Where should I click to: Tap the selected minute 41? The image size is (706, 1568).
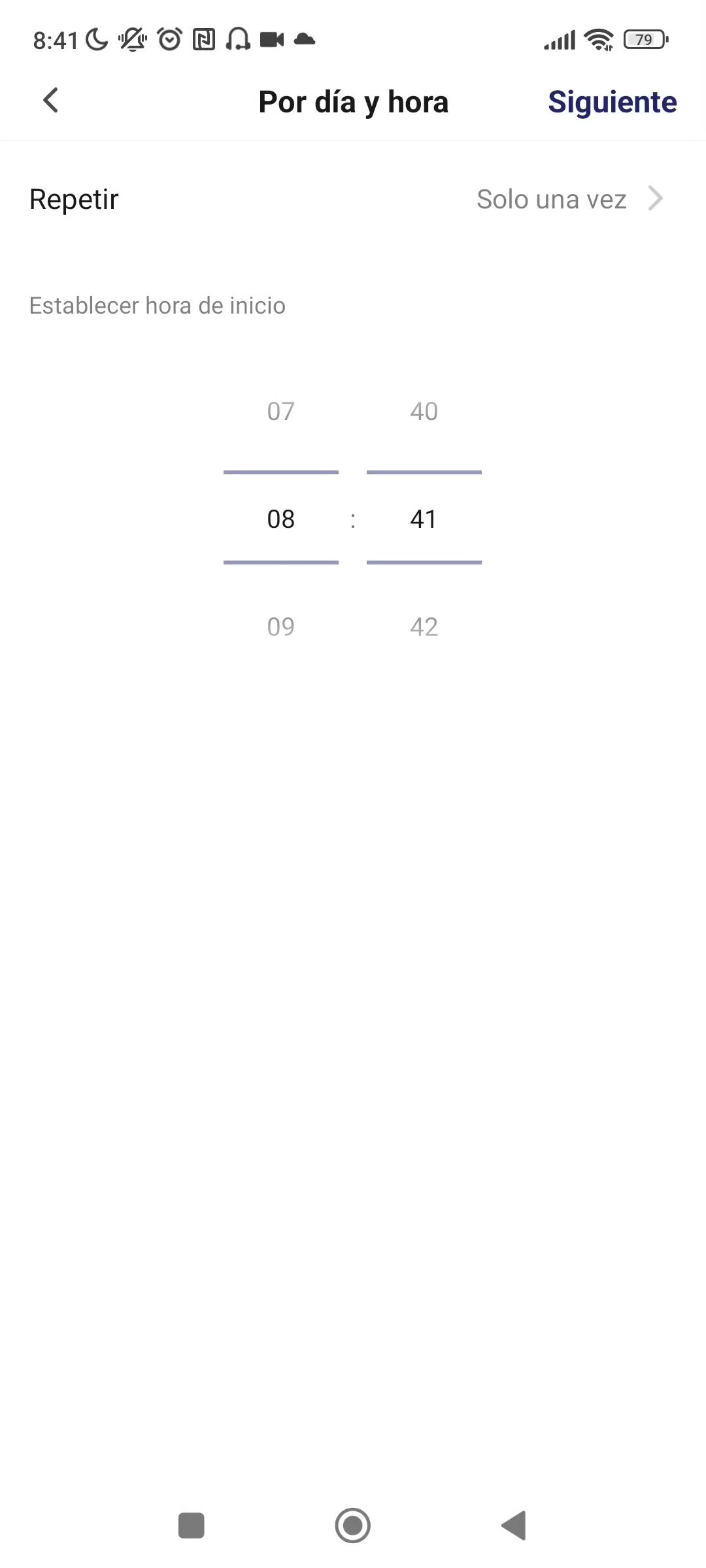pos(424,519)
